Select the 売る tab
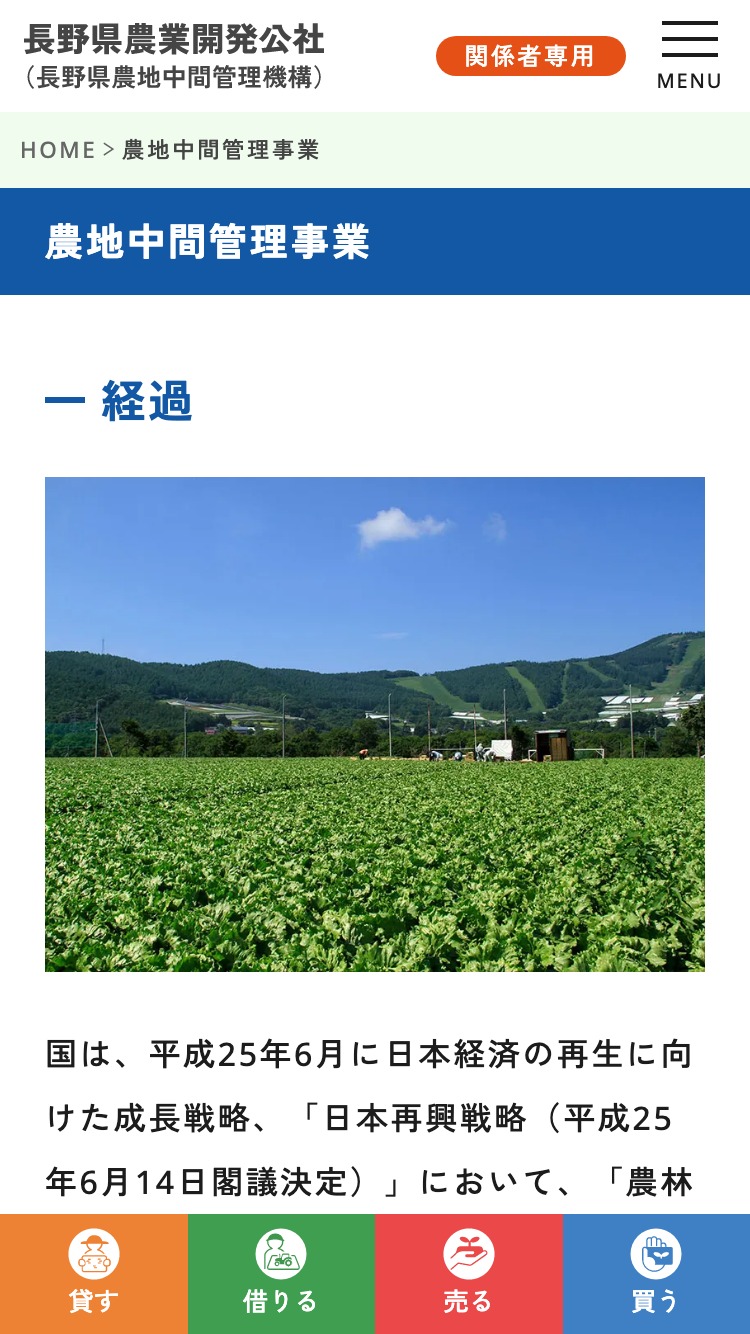 pyautogui.click(x=468, y=1274)
